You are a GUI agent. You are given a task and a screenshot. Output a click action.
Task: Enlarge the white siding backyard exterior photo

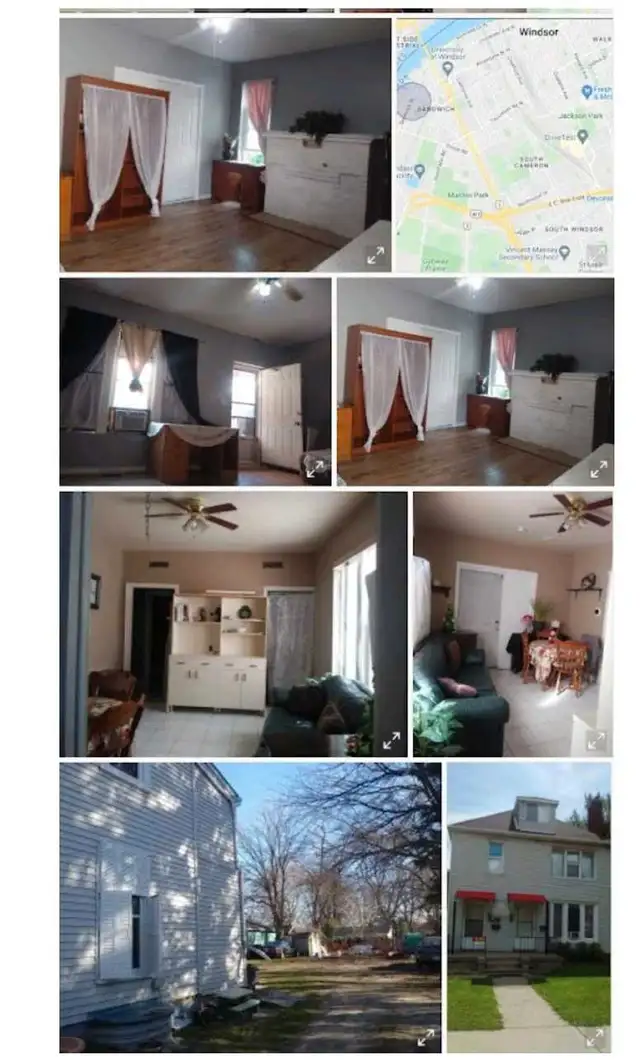click(250, 907)
